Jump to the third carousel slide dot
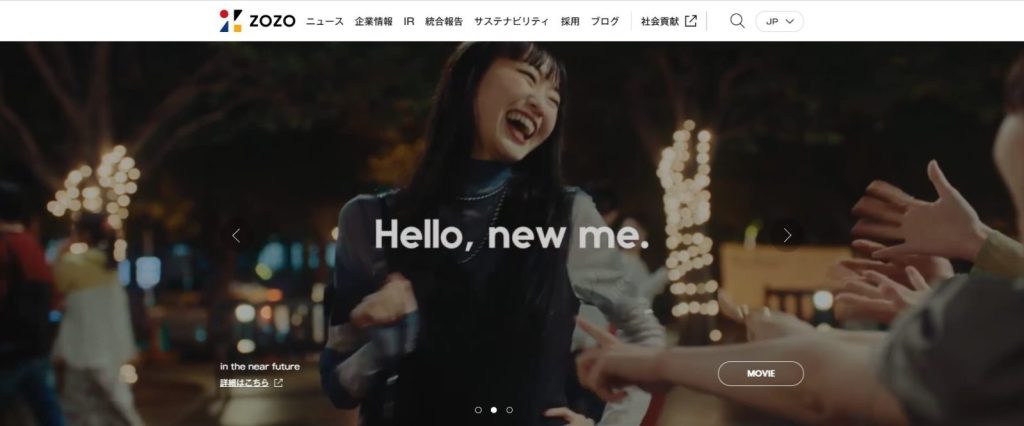1024x426 pixels. 509,410
